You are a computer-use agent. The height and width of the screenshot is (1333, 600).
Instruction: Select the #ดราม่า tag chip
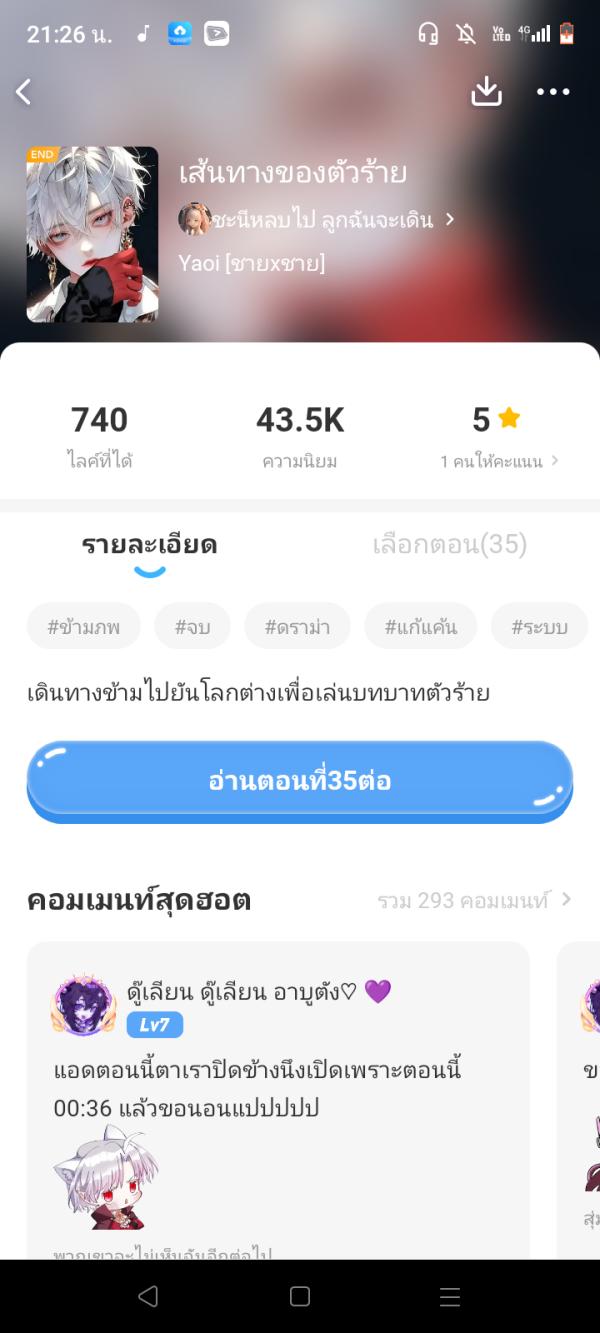(297, 627)
